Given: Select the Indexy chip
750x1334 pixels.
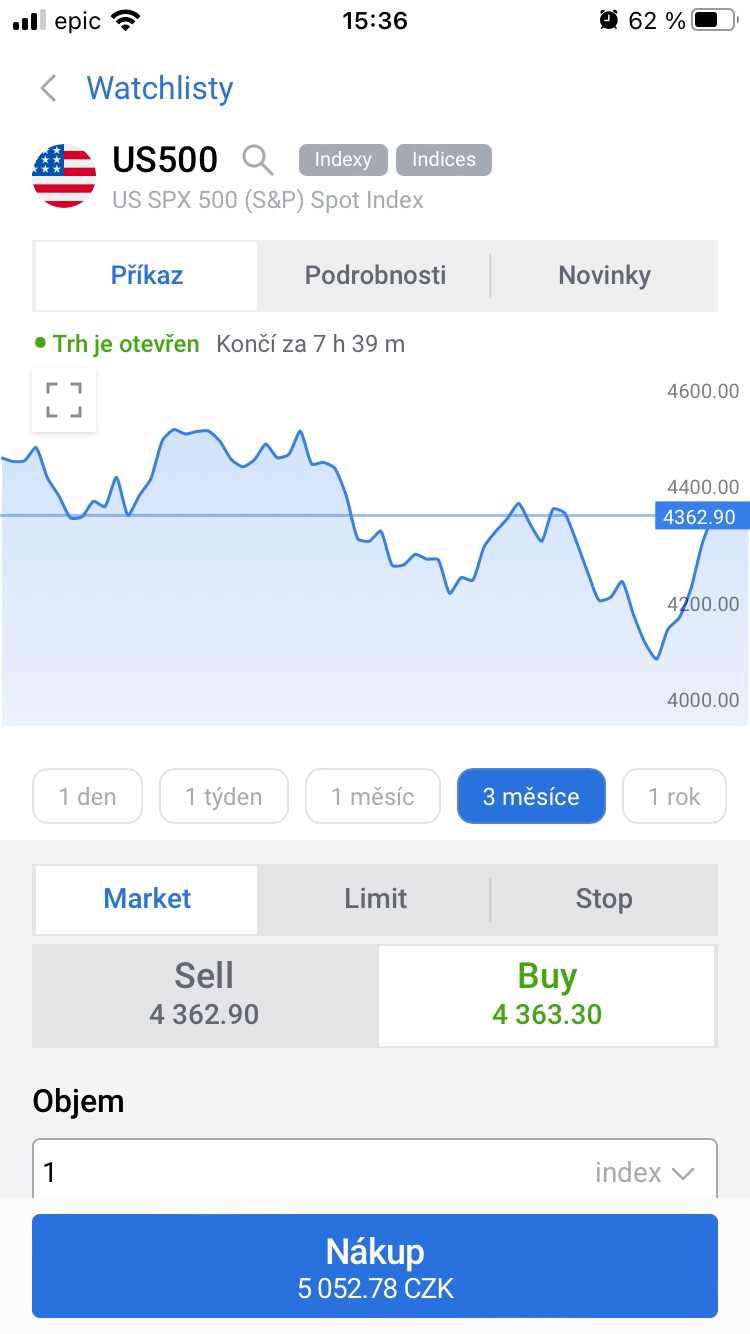Looking at the screenshot, I should [343, 160].
